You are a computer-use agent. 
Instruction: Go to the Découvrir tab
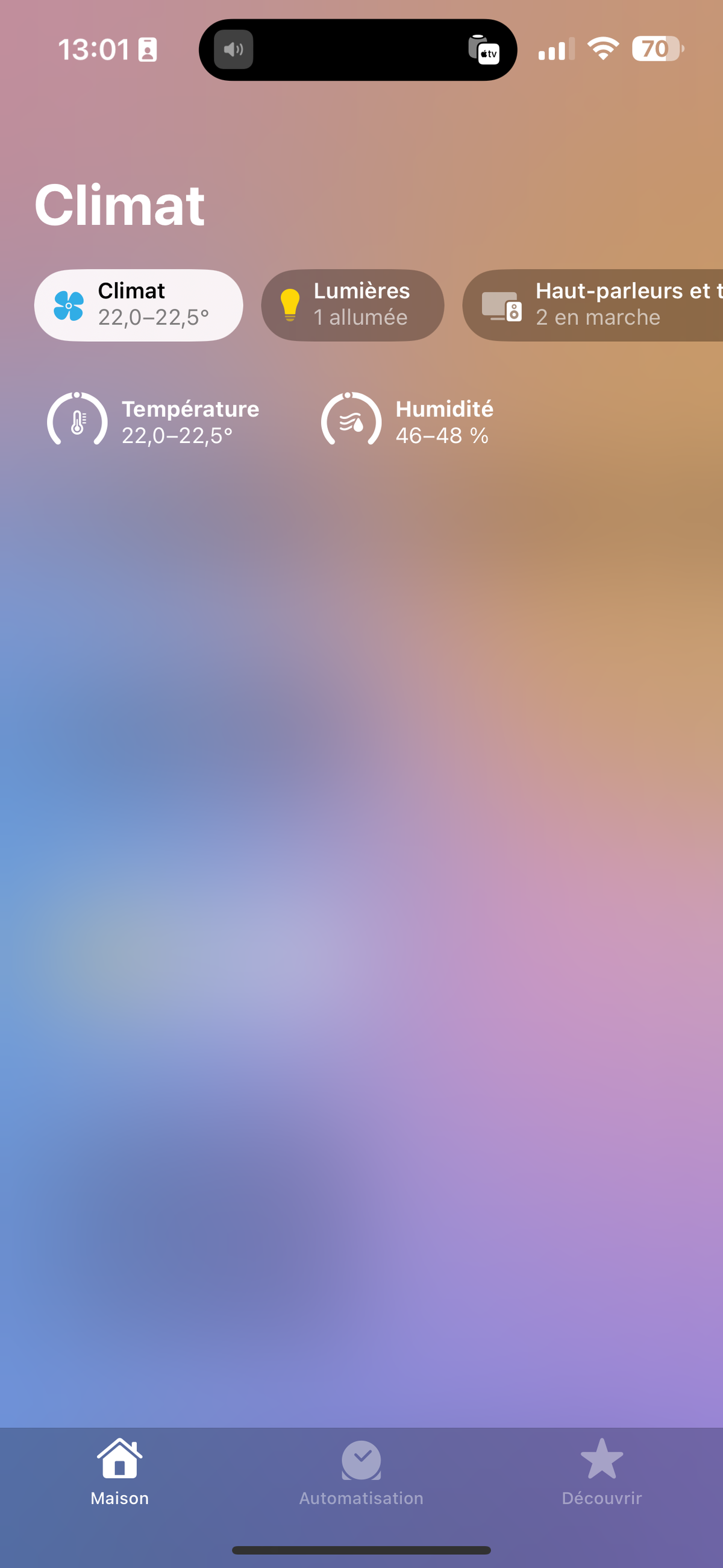click(x=601, y=1472)
